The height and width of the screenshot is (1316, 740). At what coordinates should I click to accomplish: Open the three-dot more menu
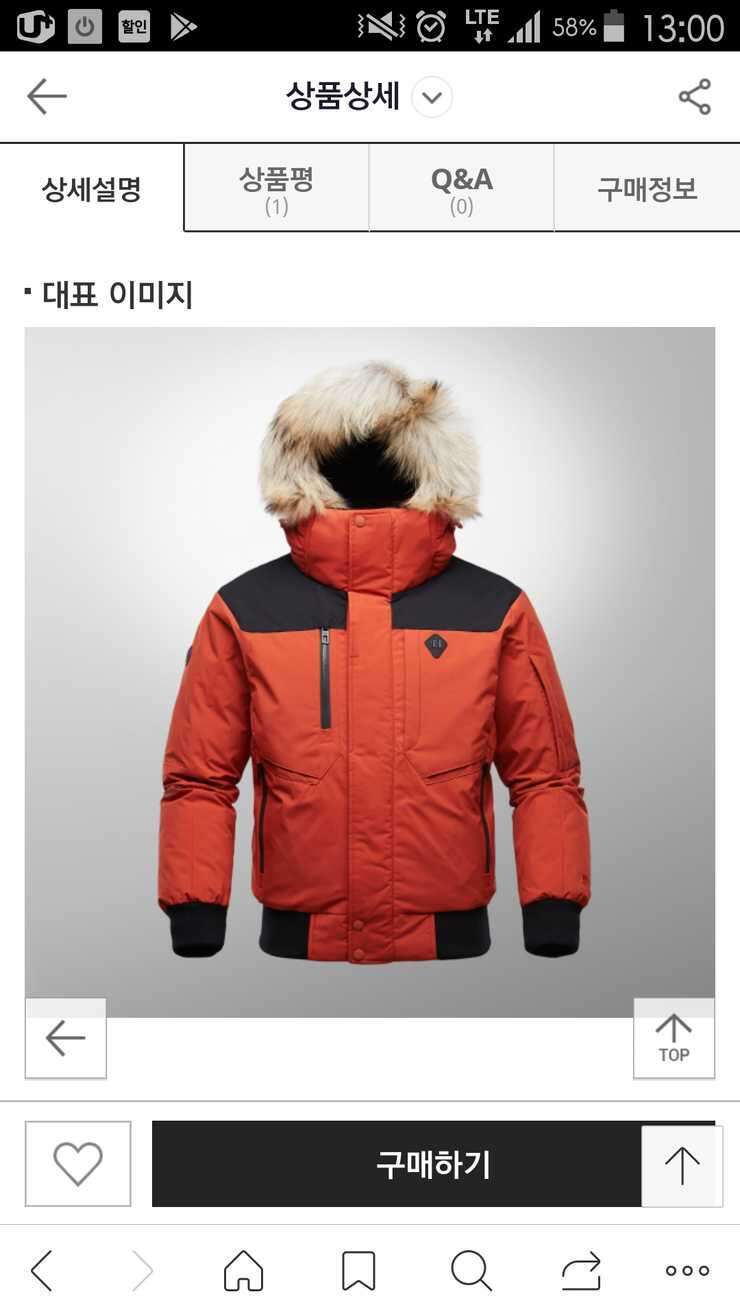coord(687,1271)
